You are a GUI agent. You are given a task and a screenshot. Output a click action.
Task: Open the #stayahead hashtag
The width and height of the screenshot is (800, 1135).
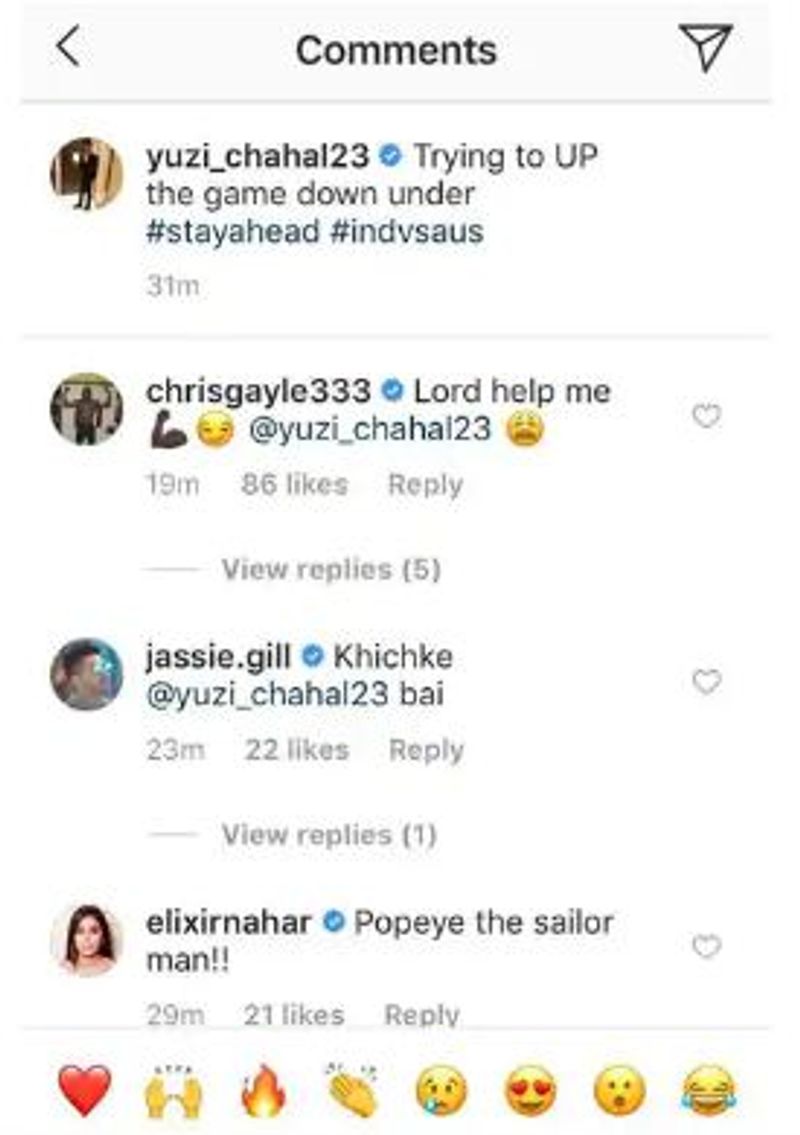229,232
